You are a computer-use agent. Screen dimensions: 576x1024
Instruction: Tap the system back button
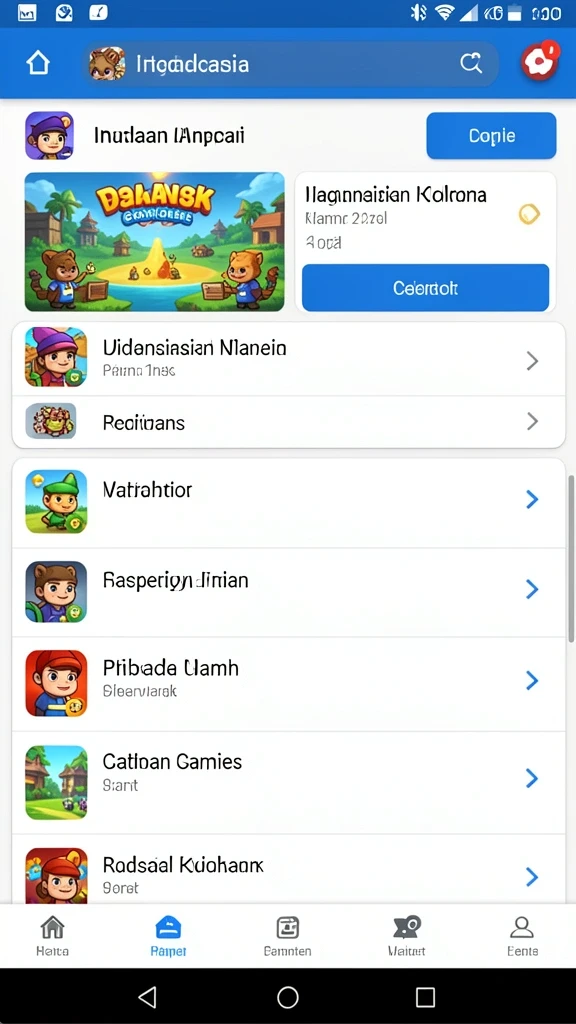[x=148, y=997]
